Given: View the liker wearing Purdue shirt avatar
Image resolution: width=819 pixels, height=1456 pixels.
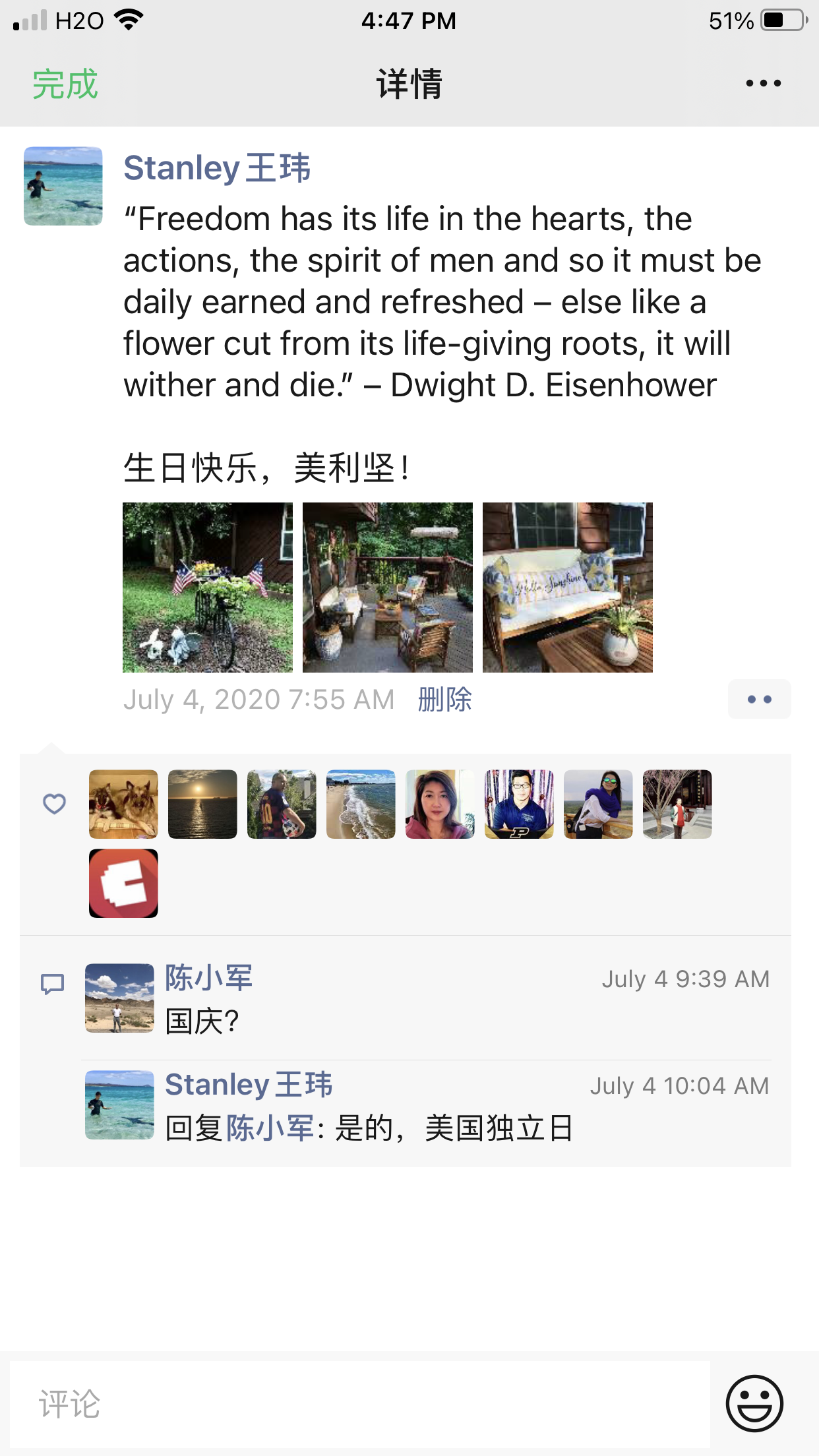Looking at the screenshot, I should 519,804.
